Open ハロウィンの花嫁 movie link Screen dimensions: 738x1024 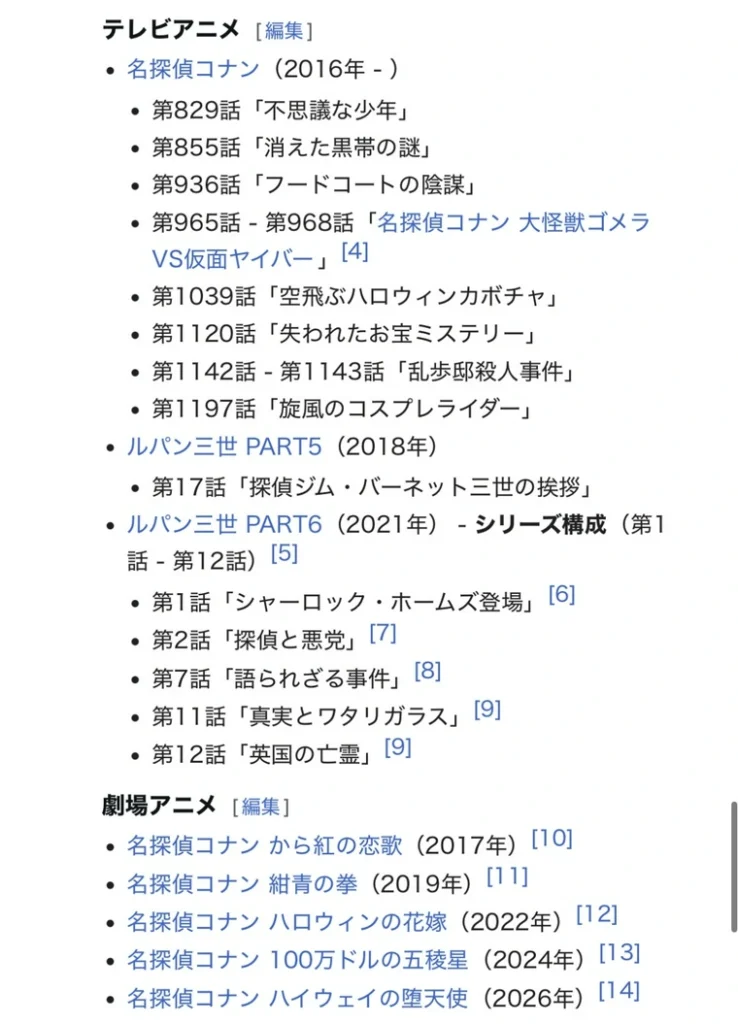(x=287, y=921)
